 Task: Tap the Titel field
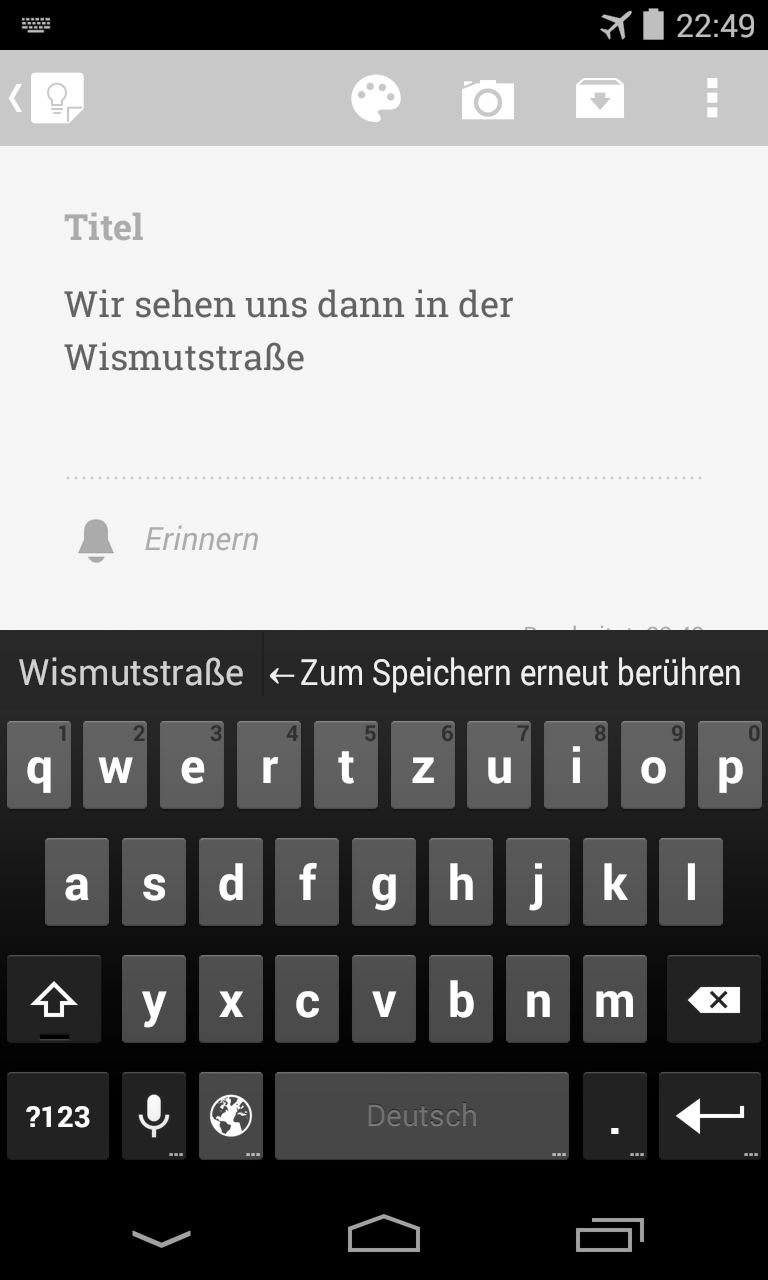click(x=104, y=227)
